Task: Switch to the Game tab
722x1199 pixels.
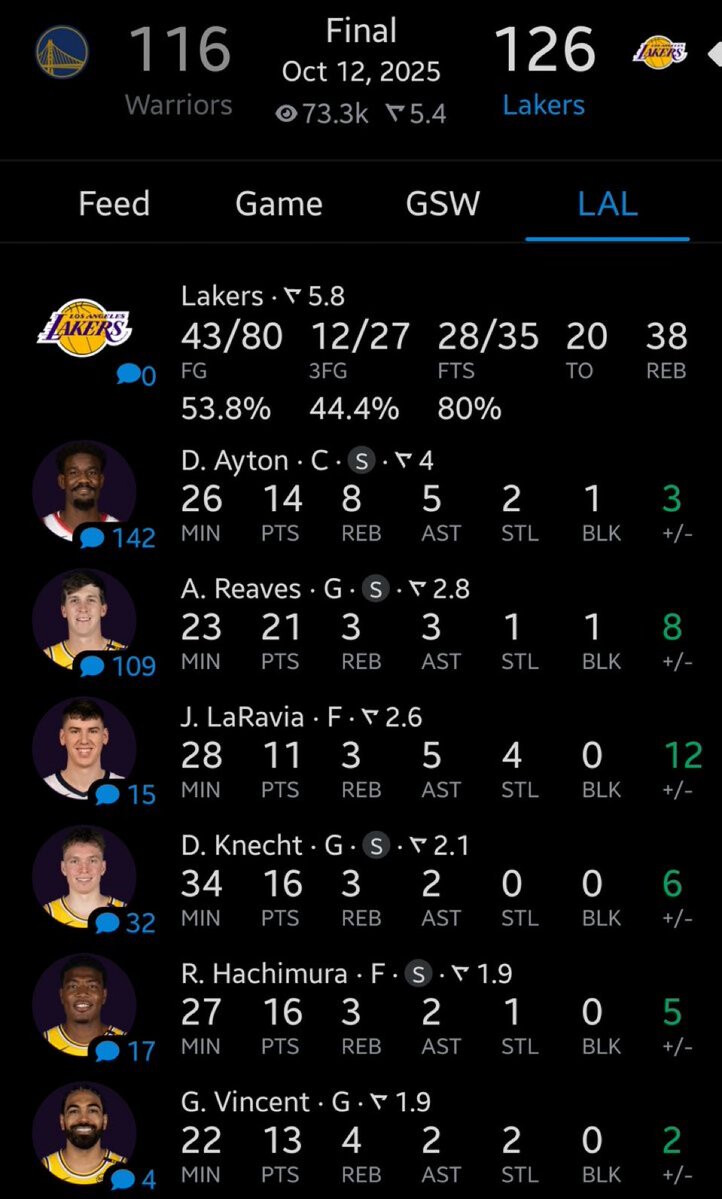Action: [279, 204]
